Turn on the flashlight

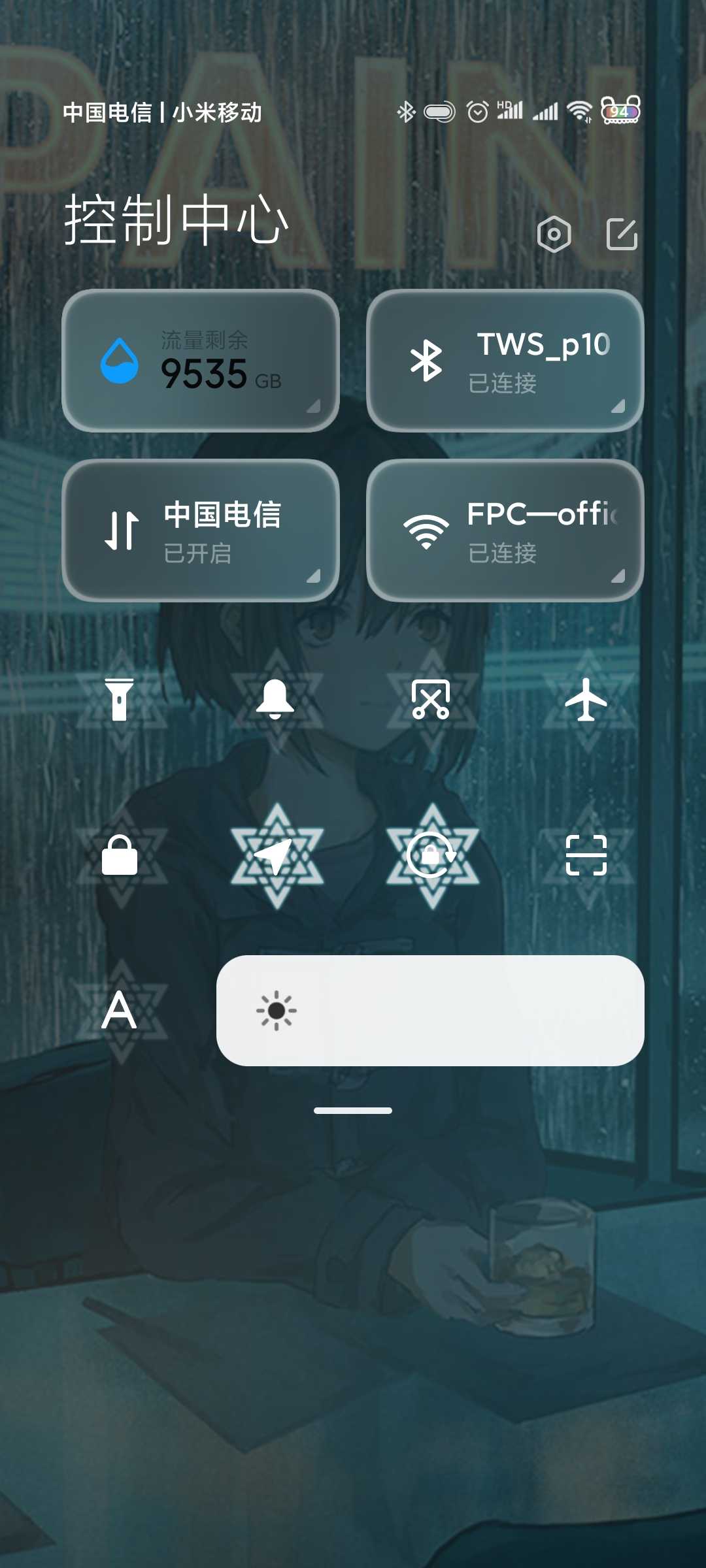coord(120,699)
